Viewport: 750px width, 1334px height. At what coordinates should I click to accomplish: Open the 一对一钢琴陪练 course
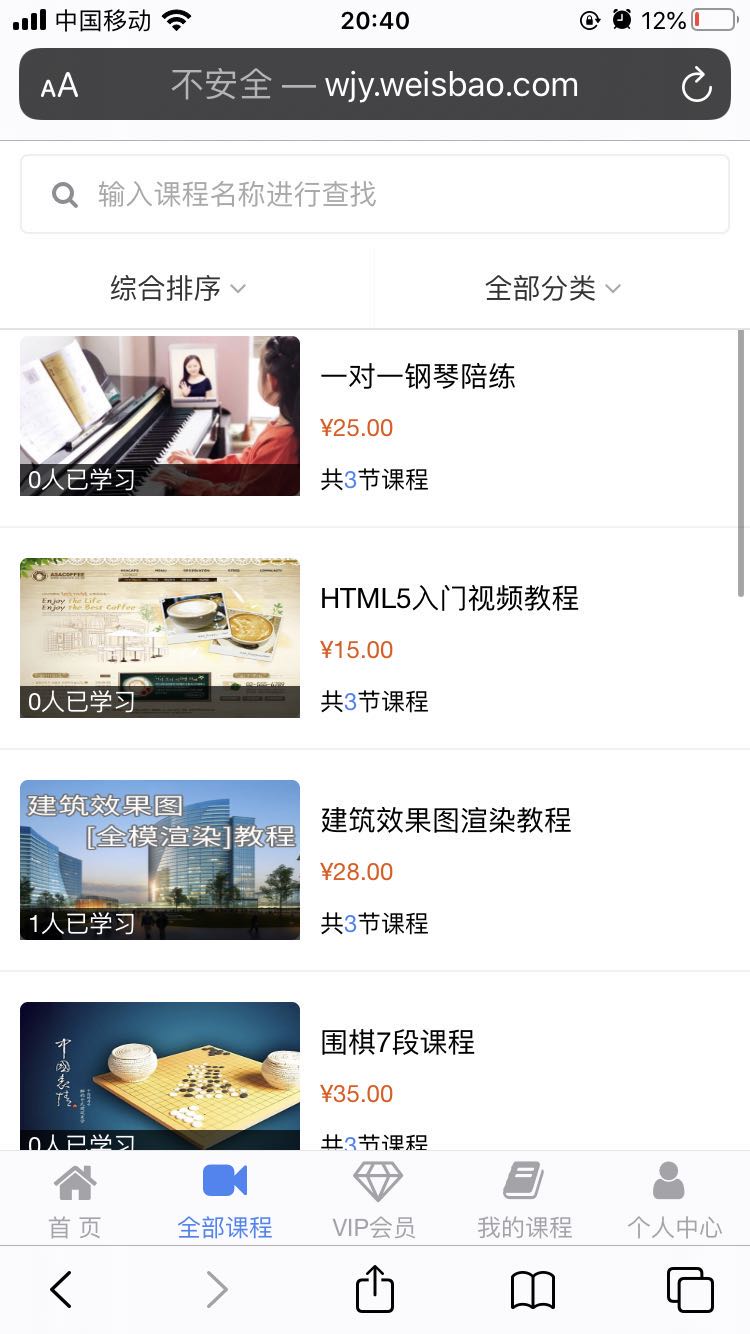[x=418, y=377]
